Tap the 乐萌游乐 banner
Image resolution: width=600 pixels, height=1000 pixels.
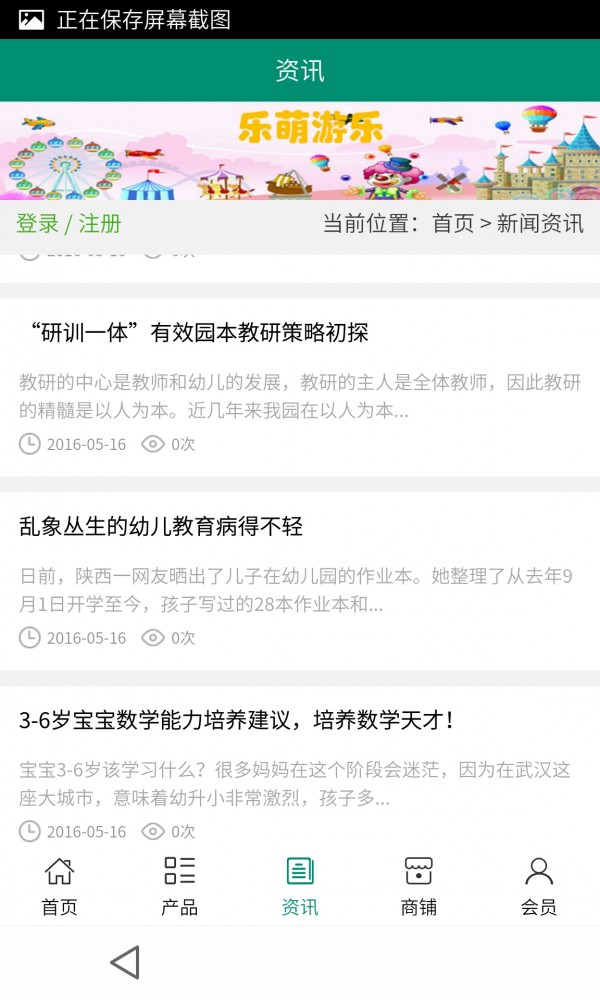[x=300, y=151]
